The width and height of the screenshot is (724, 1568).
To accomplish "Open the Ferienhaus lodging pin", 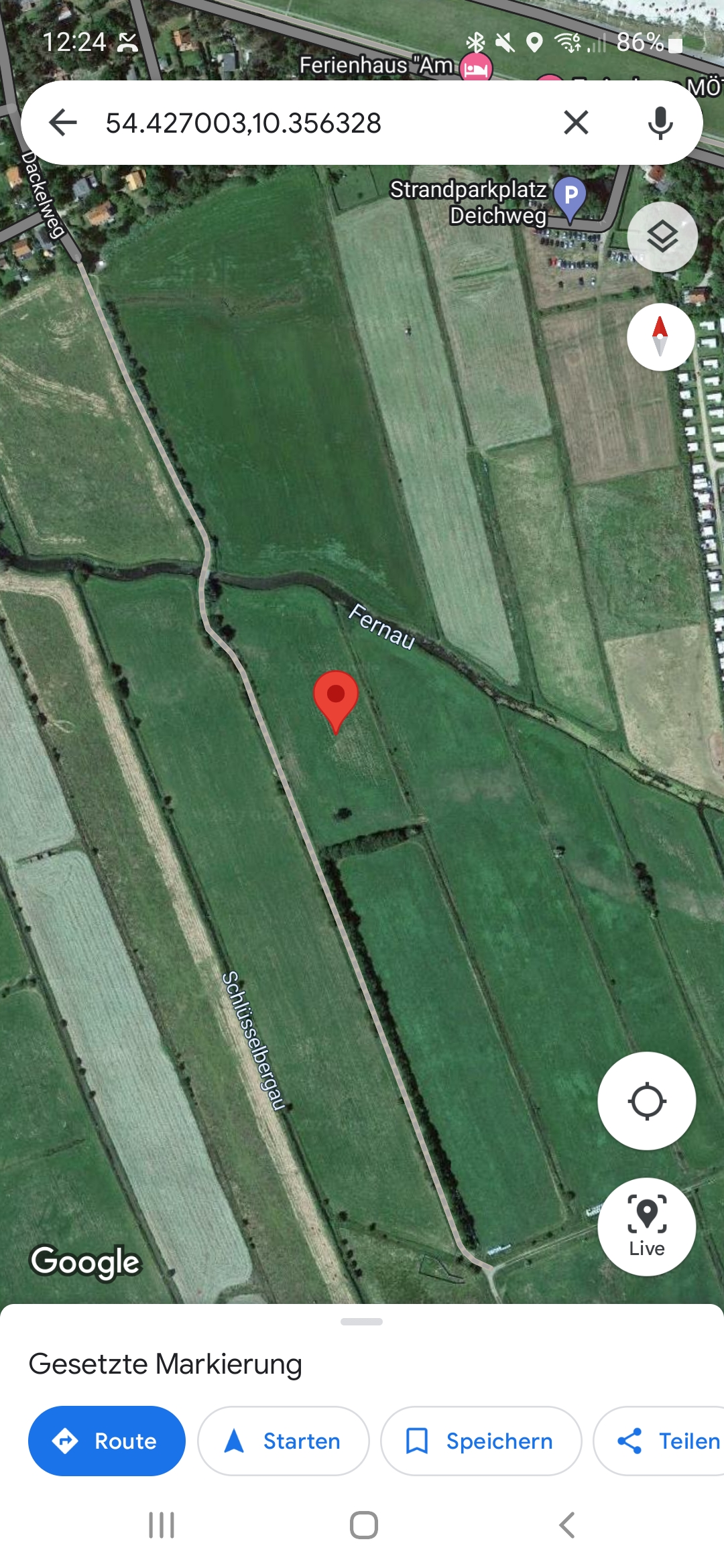I will [x=476, y=68].
